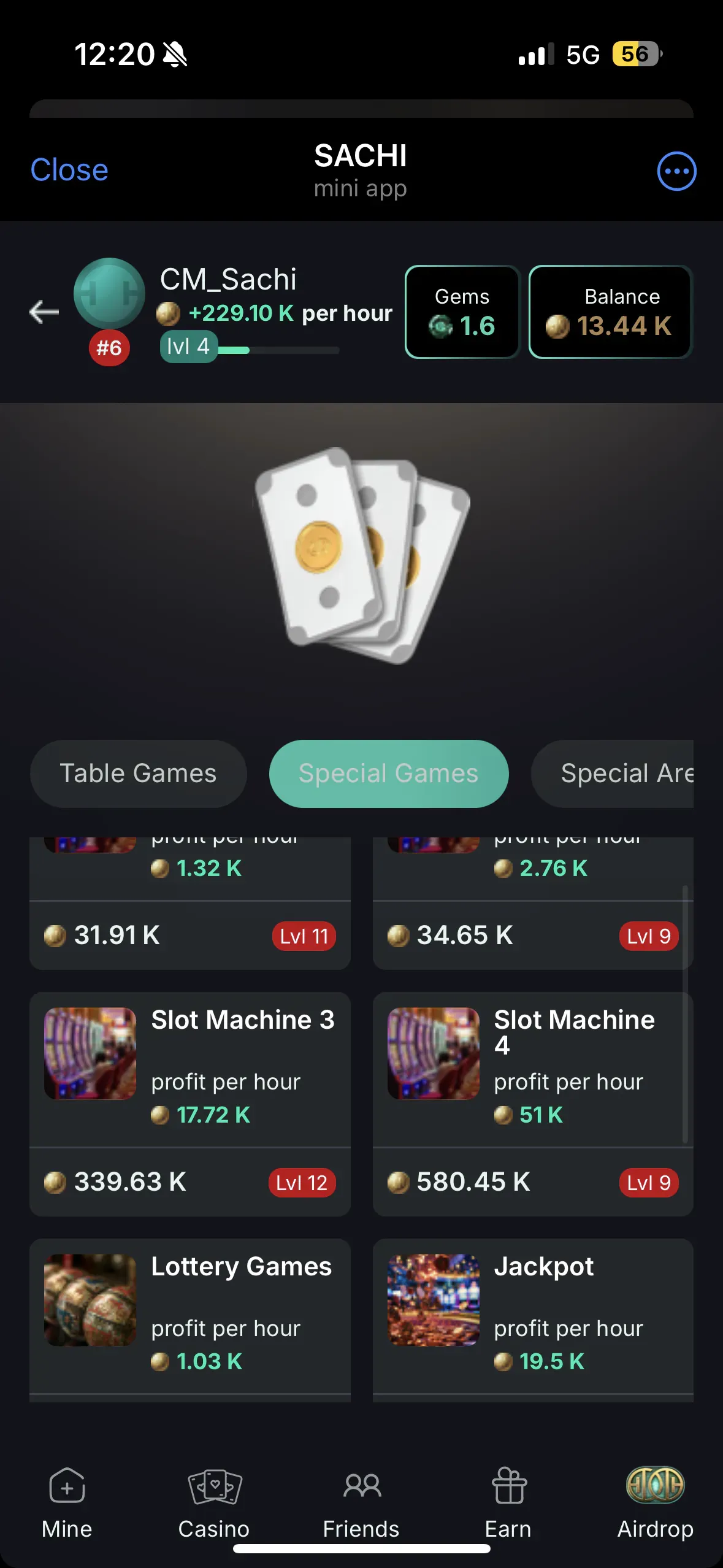The image size is (723, 1568).
Task: Switch to the Friends tab
Action: point(361,1502)
